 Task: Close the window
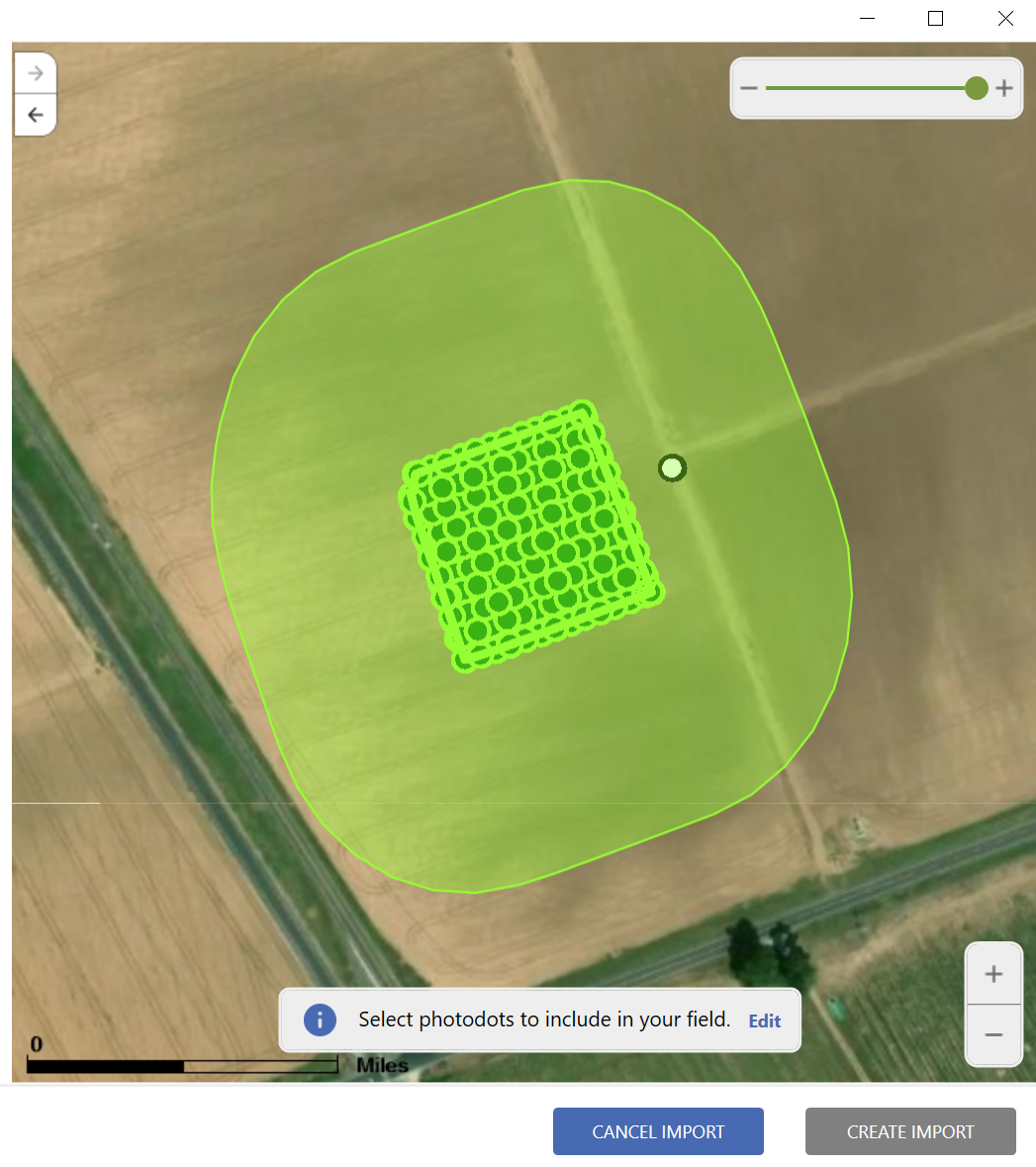coord(1005,19)
